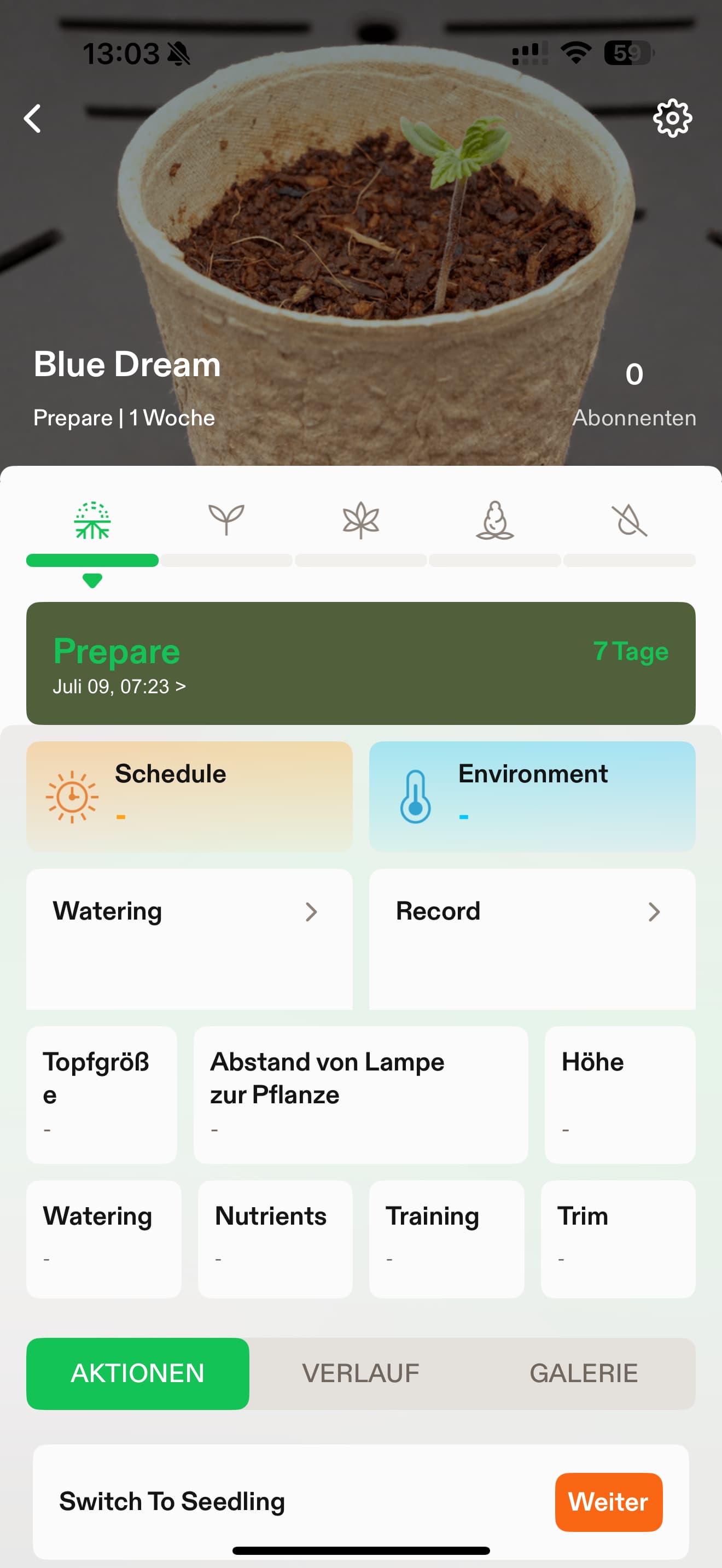Switch to the VERLAUF tab

pos(360,1373)
